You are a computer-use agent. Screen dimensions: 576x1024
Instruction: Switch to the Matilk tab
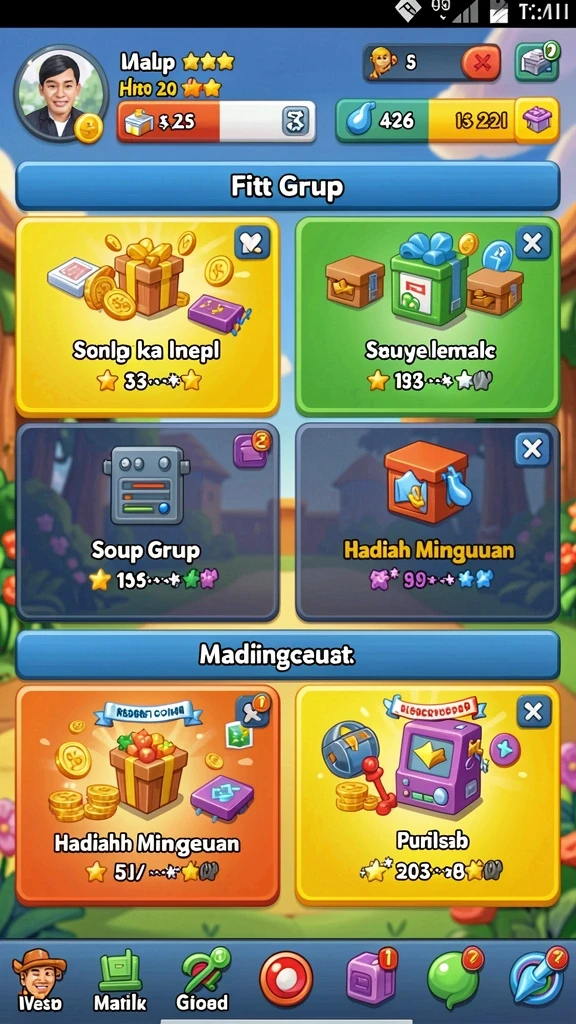pos(120,980)
